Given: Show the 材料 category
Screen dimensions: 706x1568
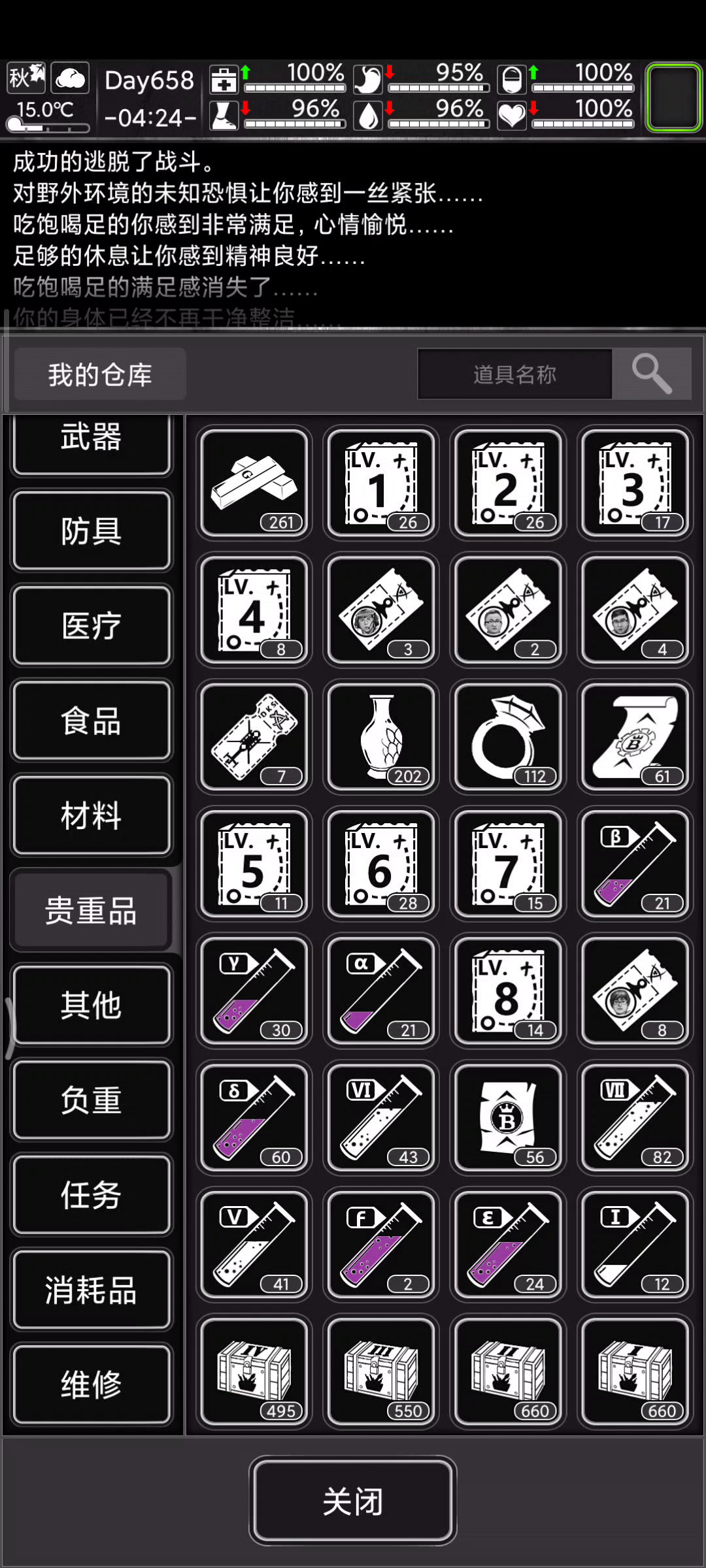Looking at the screenshot, I should pyautogui.click(x=92, y=815).
